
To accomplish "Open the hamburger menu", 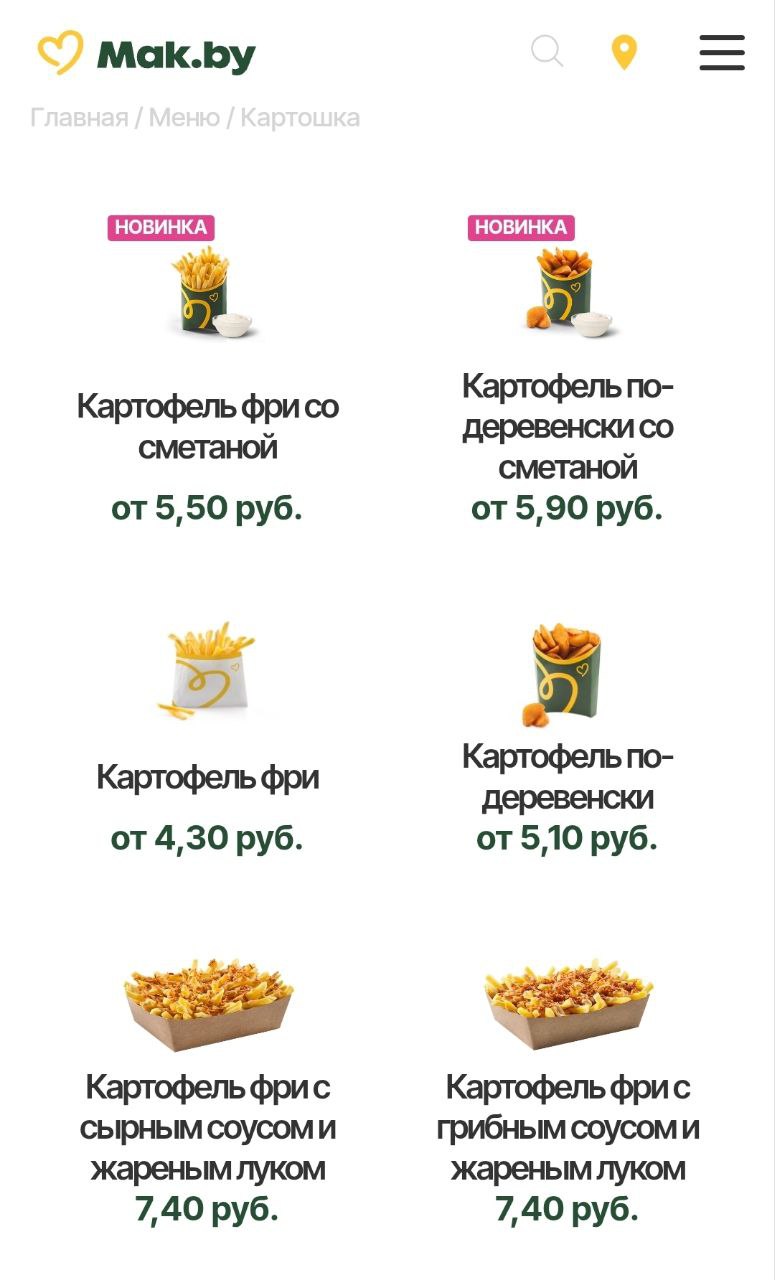I will 722,52.
